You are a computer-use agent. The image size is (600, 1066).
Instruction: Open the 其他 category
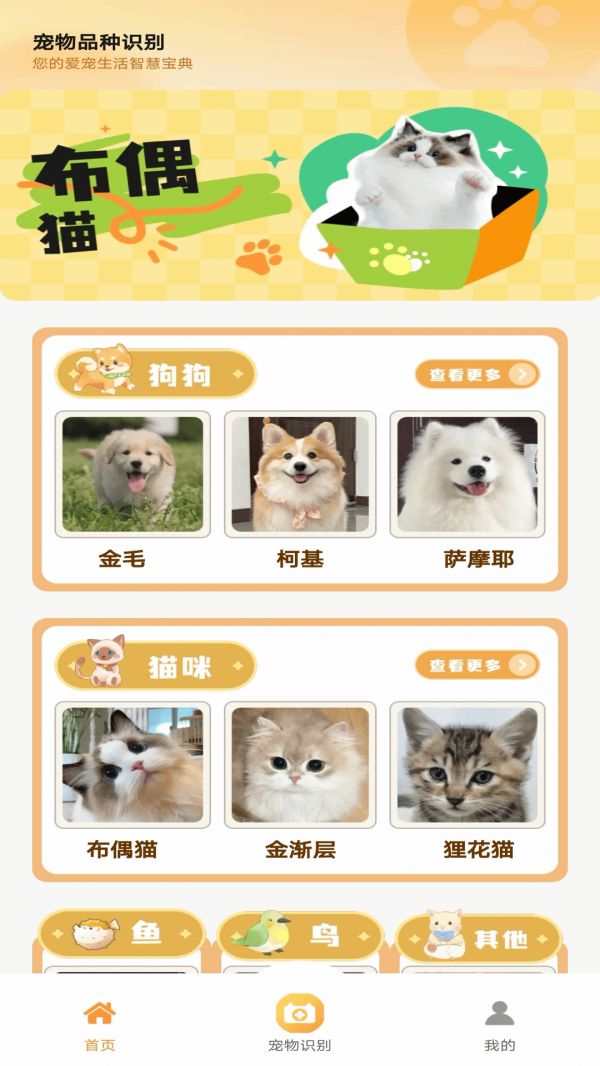click(x=479, y=938)
